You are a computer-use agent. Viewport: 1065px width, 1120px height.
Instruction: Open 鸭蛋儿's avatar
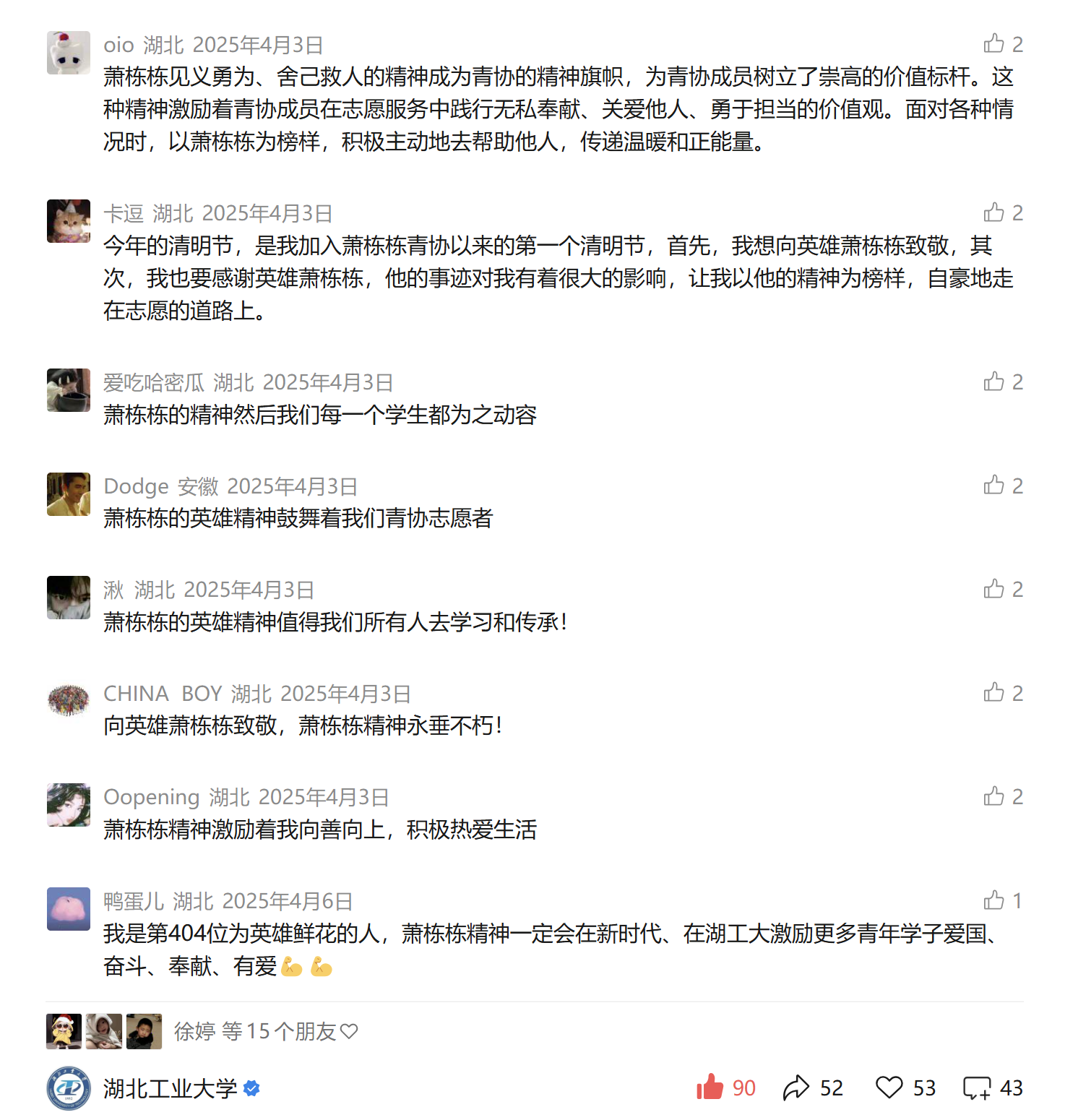(69, 909)
